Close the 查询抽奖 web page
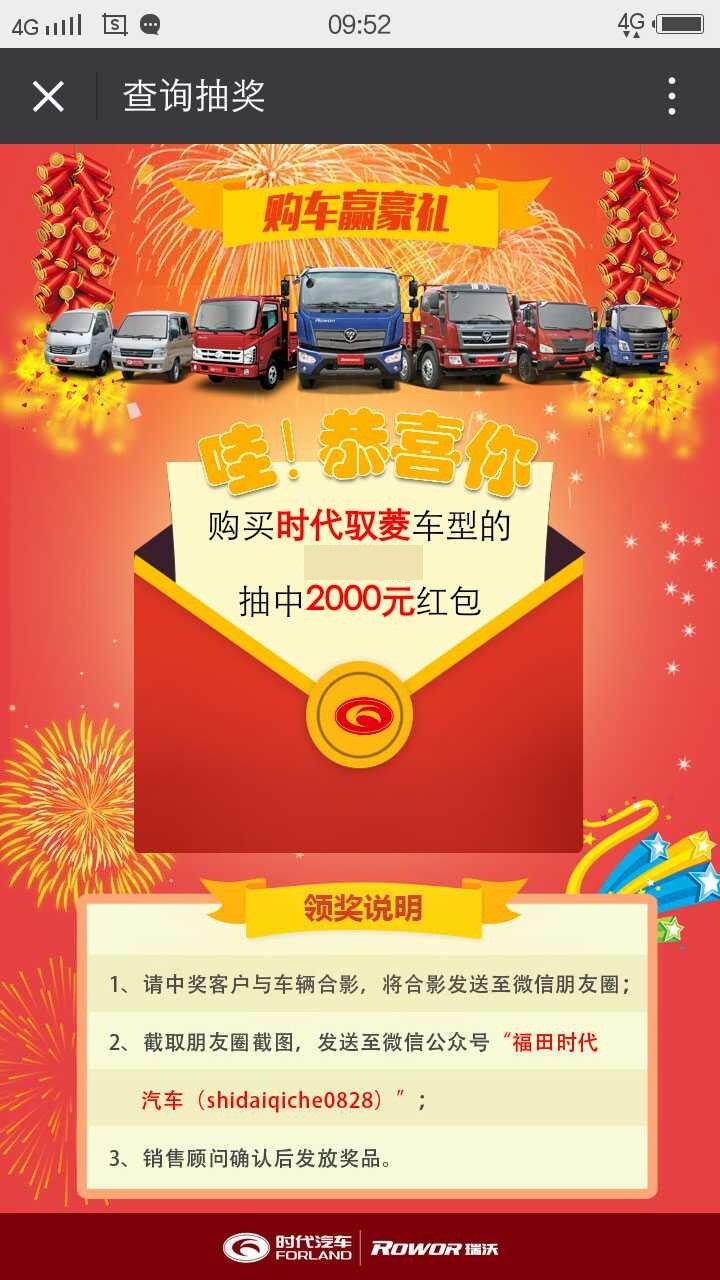720x1280 pixels. [x=48, y=96]
